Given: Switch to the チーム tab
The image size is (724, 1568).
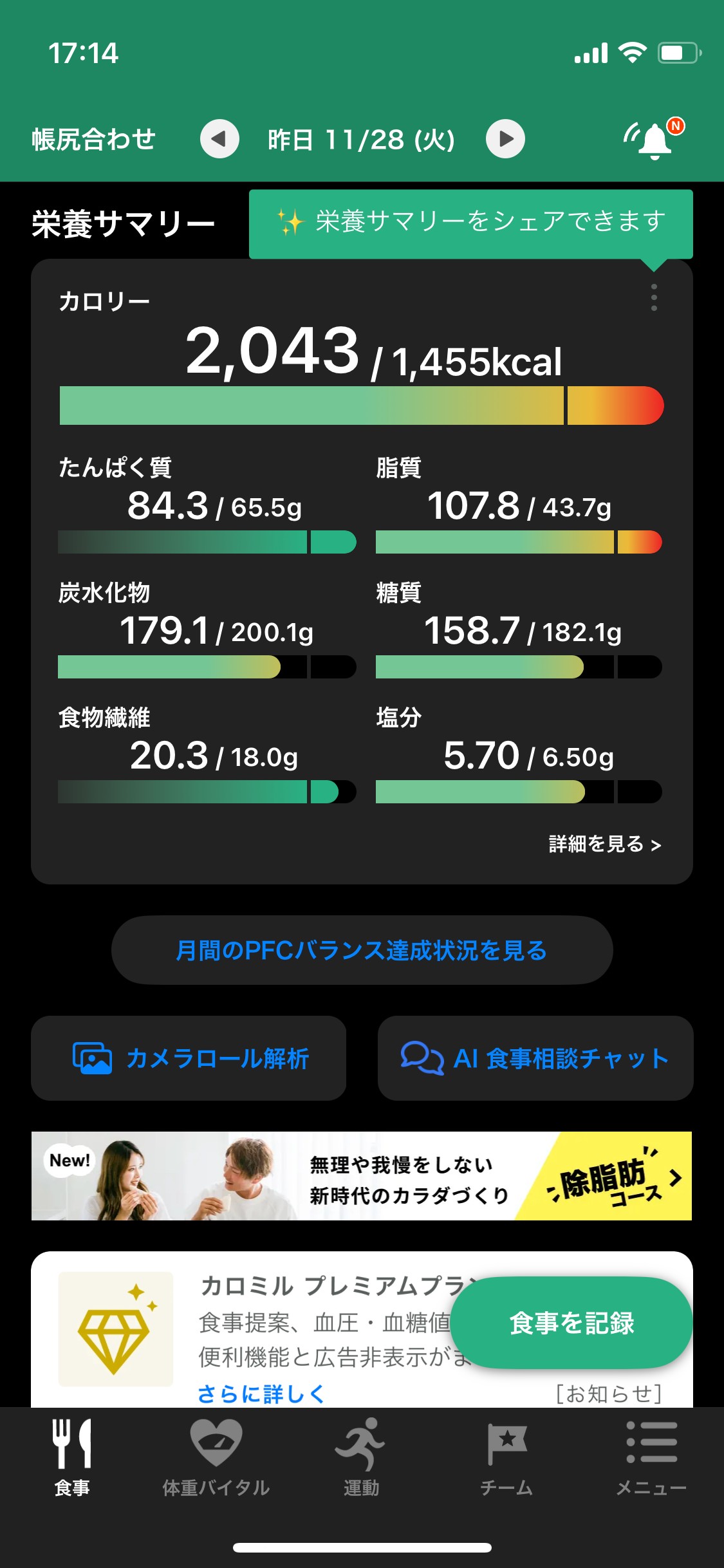Looking at the screenshot, I should click(506, 1459).
